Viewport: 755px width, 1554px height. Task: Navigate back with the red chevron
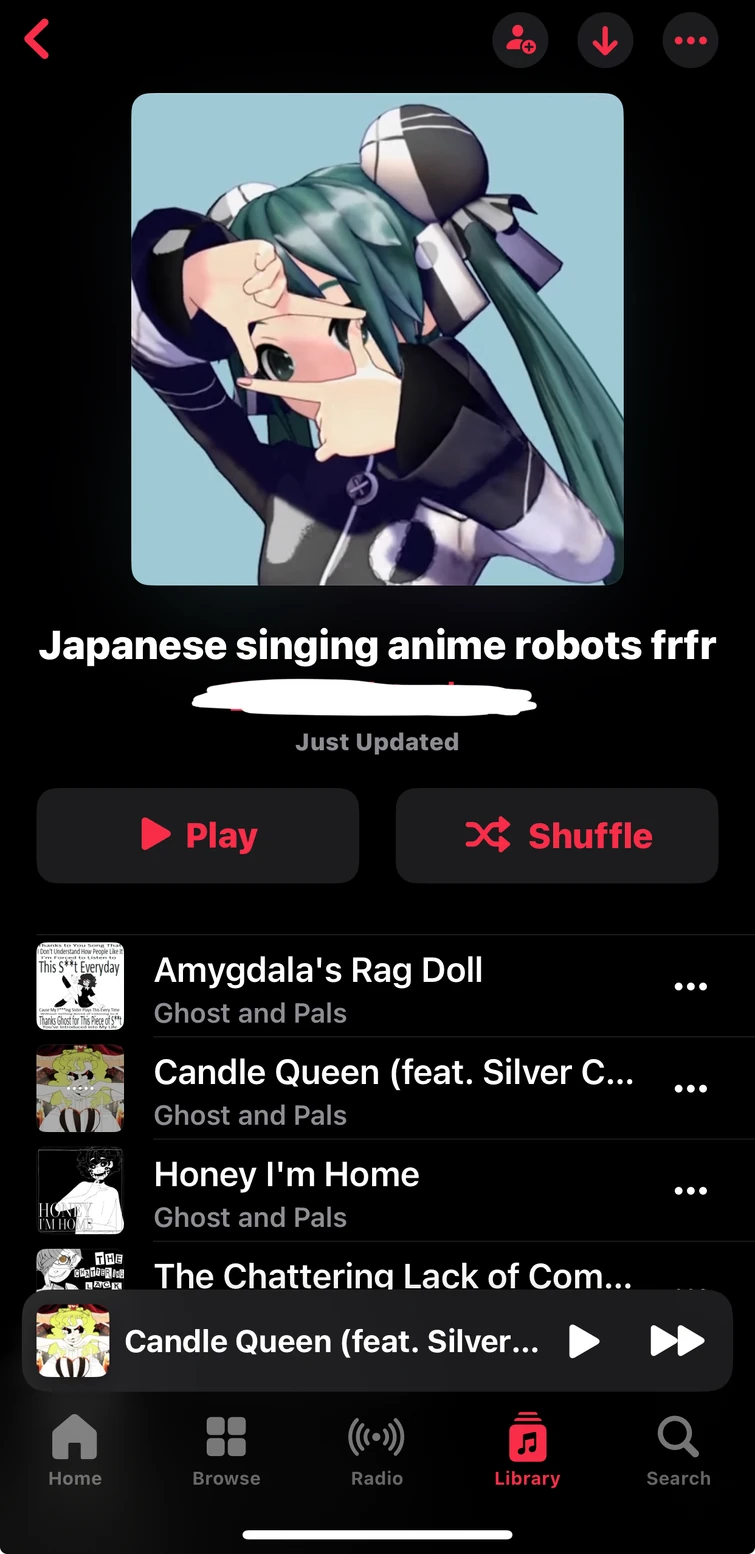[x=36, y=40]
